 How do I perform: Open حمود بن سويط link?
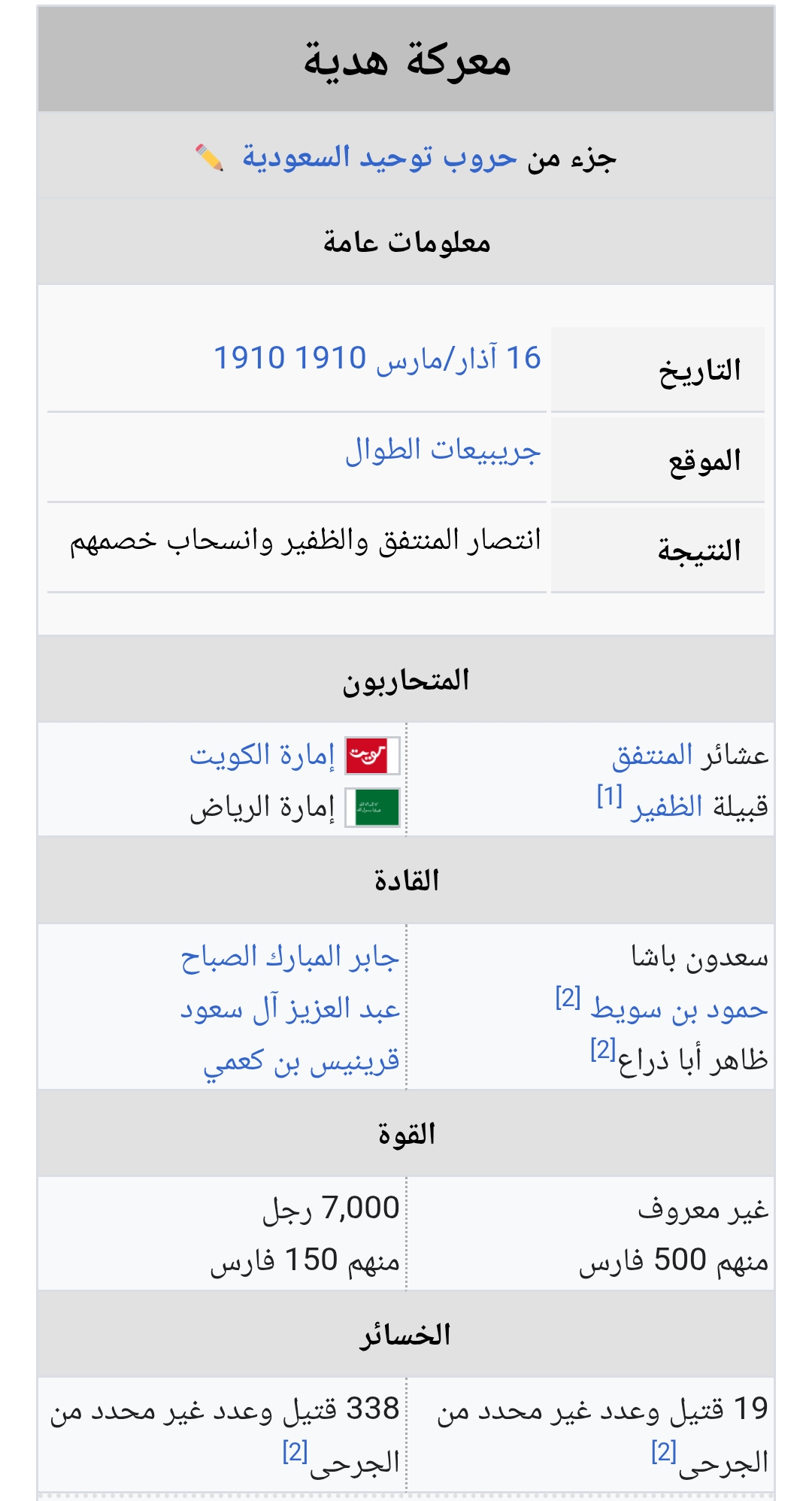pyautogui.click(x=680, y=1009)
